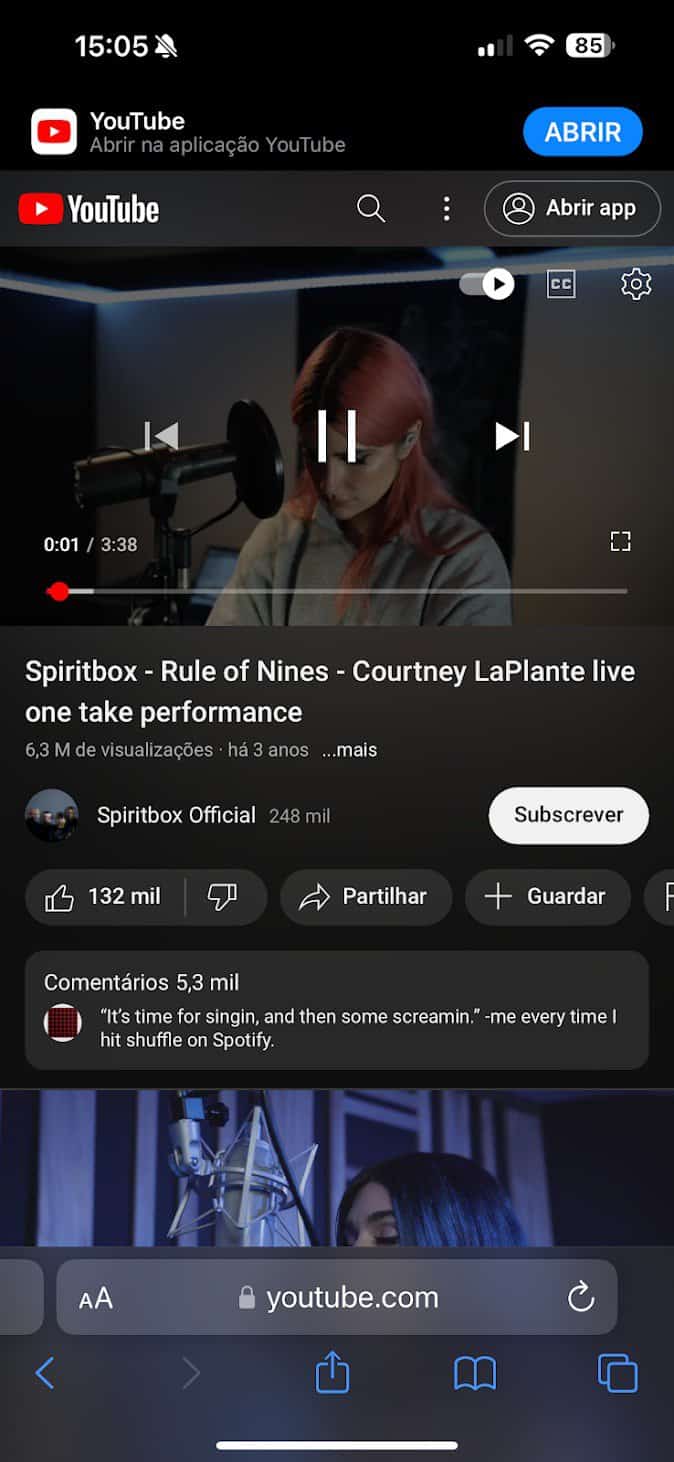Open the video in the YouTube app banner
This screenshot has width=674, height=1462.
(582, 132)
